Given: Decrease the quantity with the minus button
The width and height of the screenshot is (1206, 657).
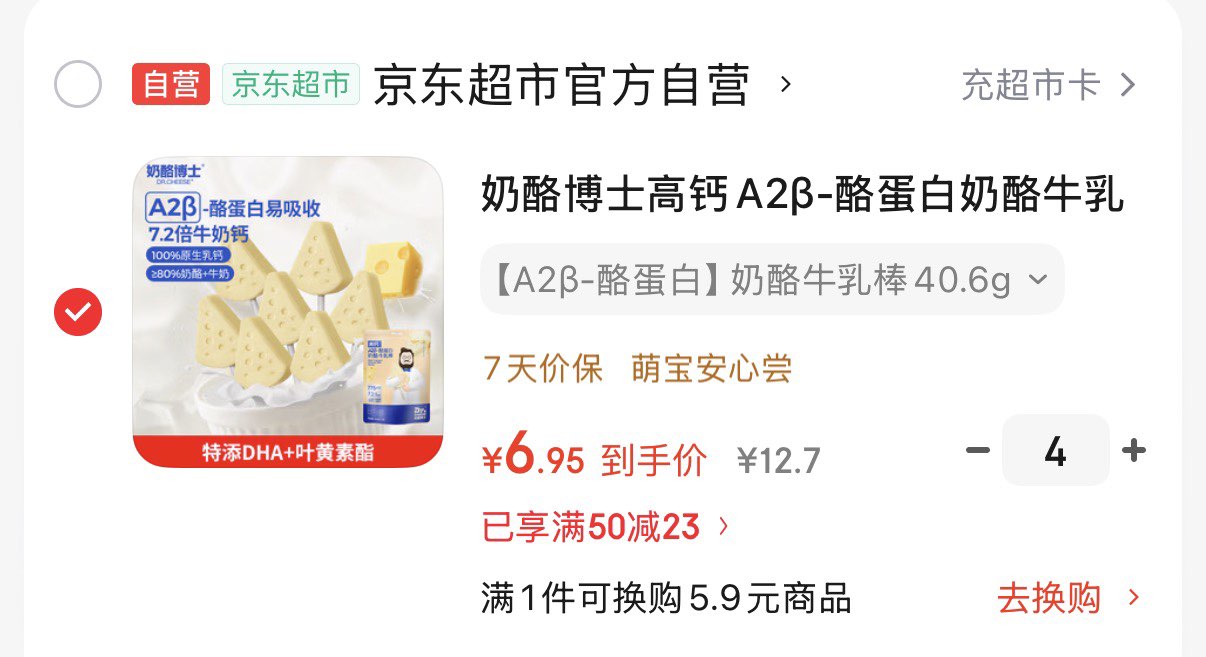Looking at the screenshot, I should click(x=977, y=451).
